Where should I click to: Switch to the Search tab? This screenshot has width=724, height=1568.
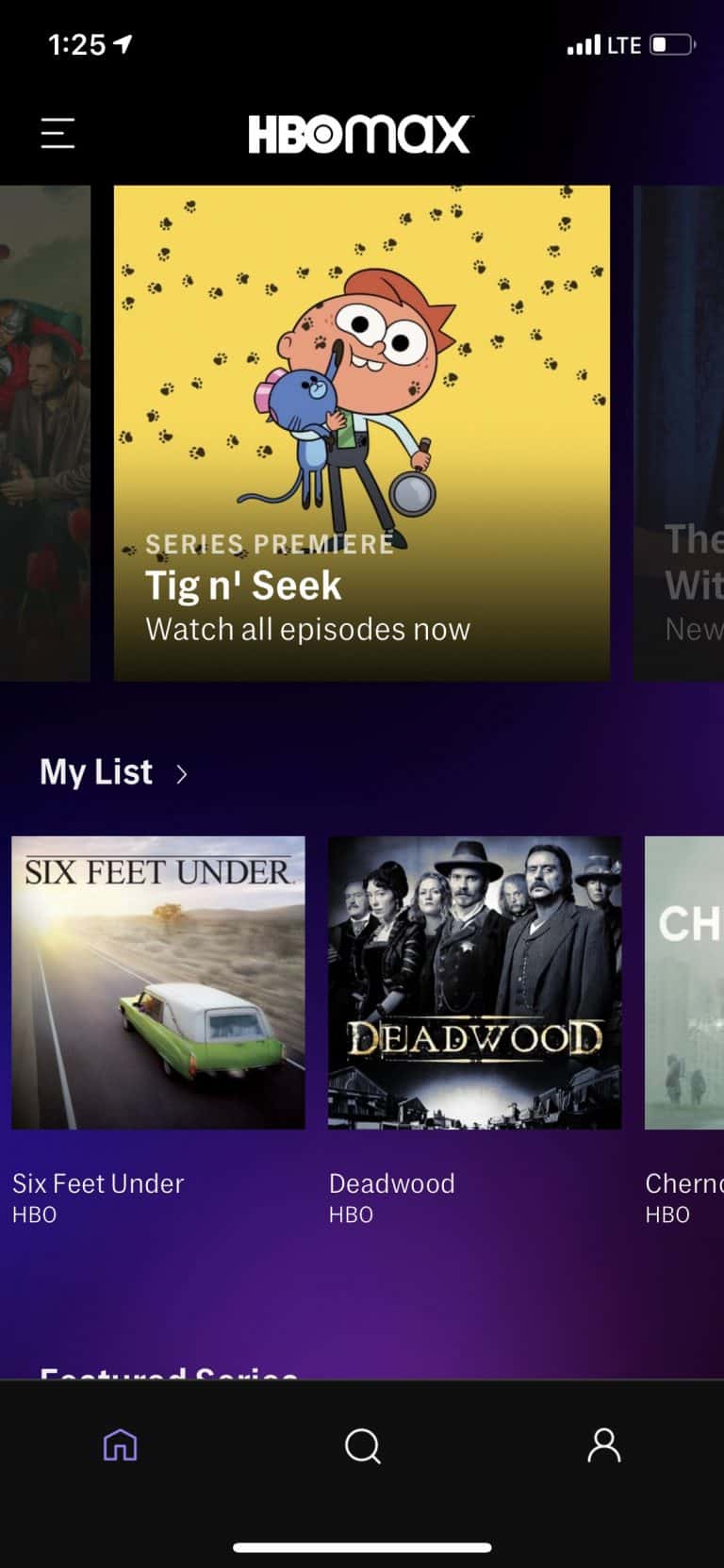tap(362, 1444)
